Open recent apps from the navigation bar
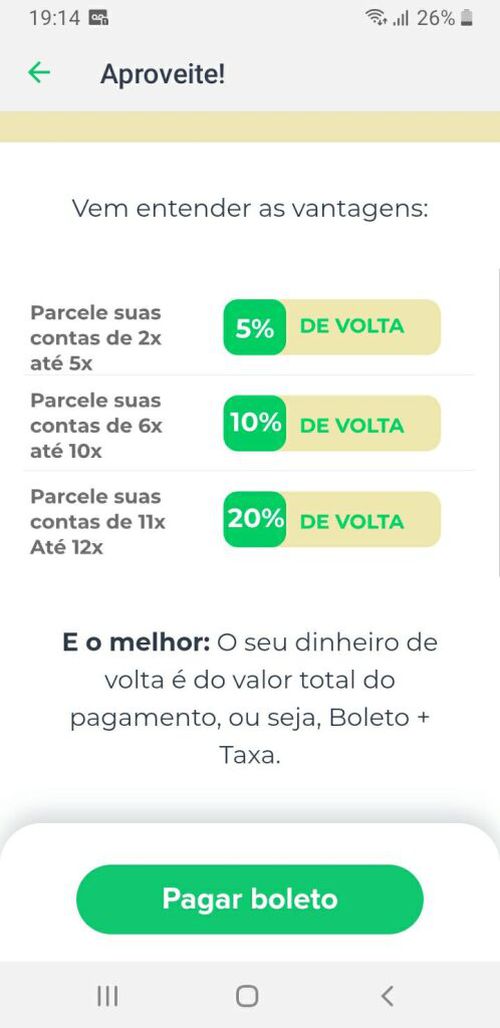Viewport: 500px width, 1028px height. [107, 997]
